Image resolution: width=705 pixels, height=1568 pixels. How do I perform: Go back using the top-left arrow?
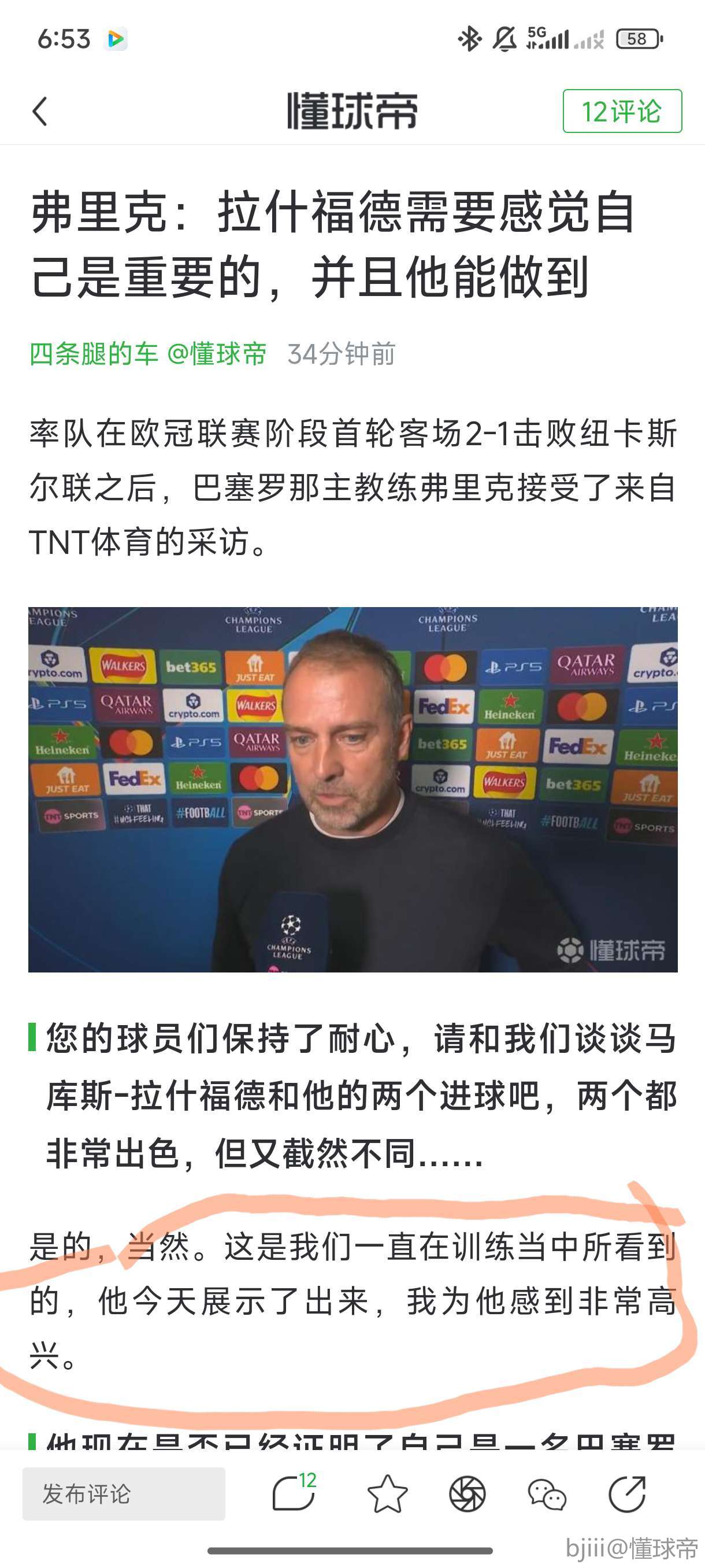point(40,112)
